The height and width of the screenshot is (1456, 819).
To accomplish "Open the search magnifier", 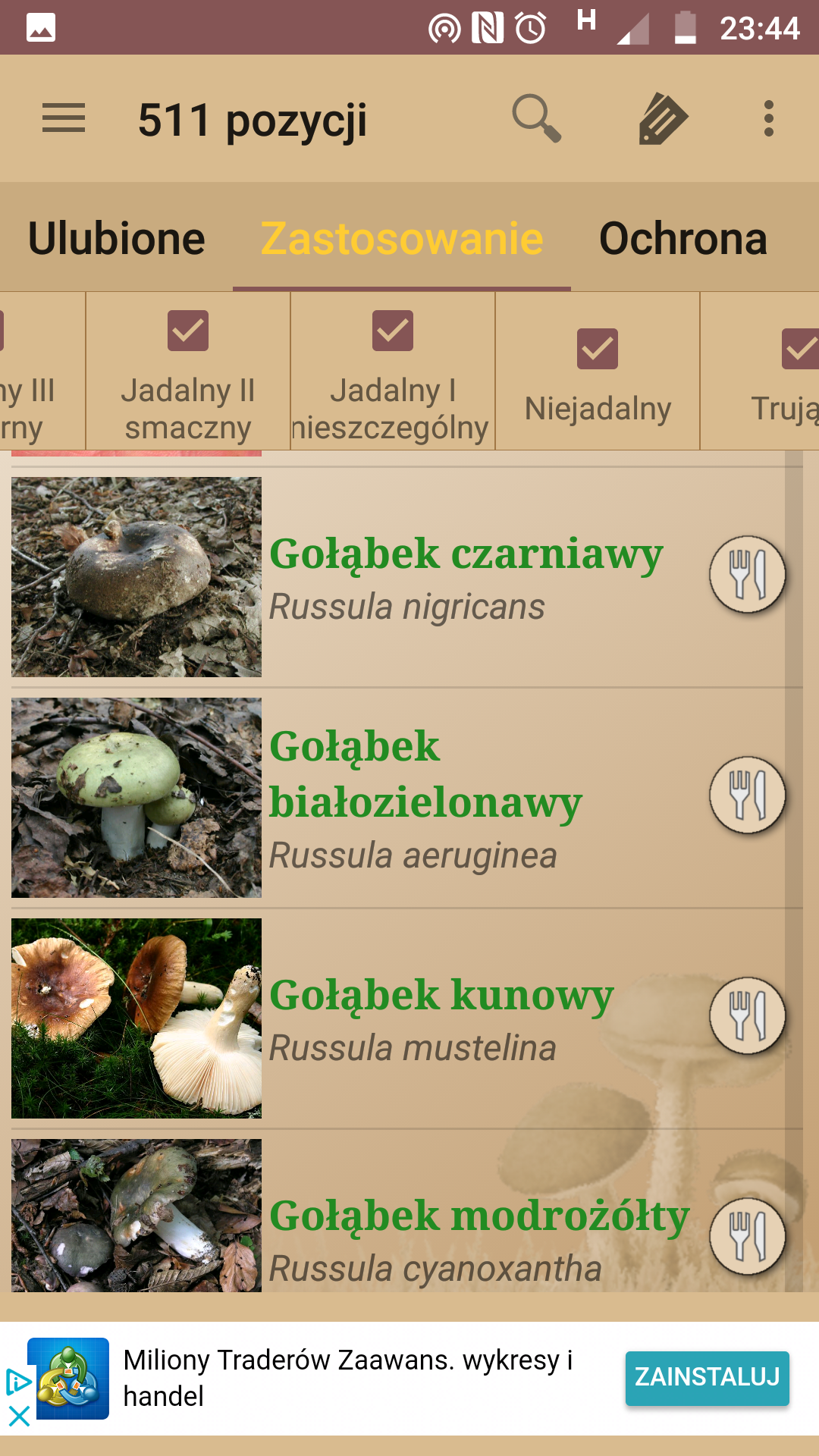I will [x=537, y=118].
